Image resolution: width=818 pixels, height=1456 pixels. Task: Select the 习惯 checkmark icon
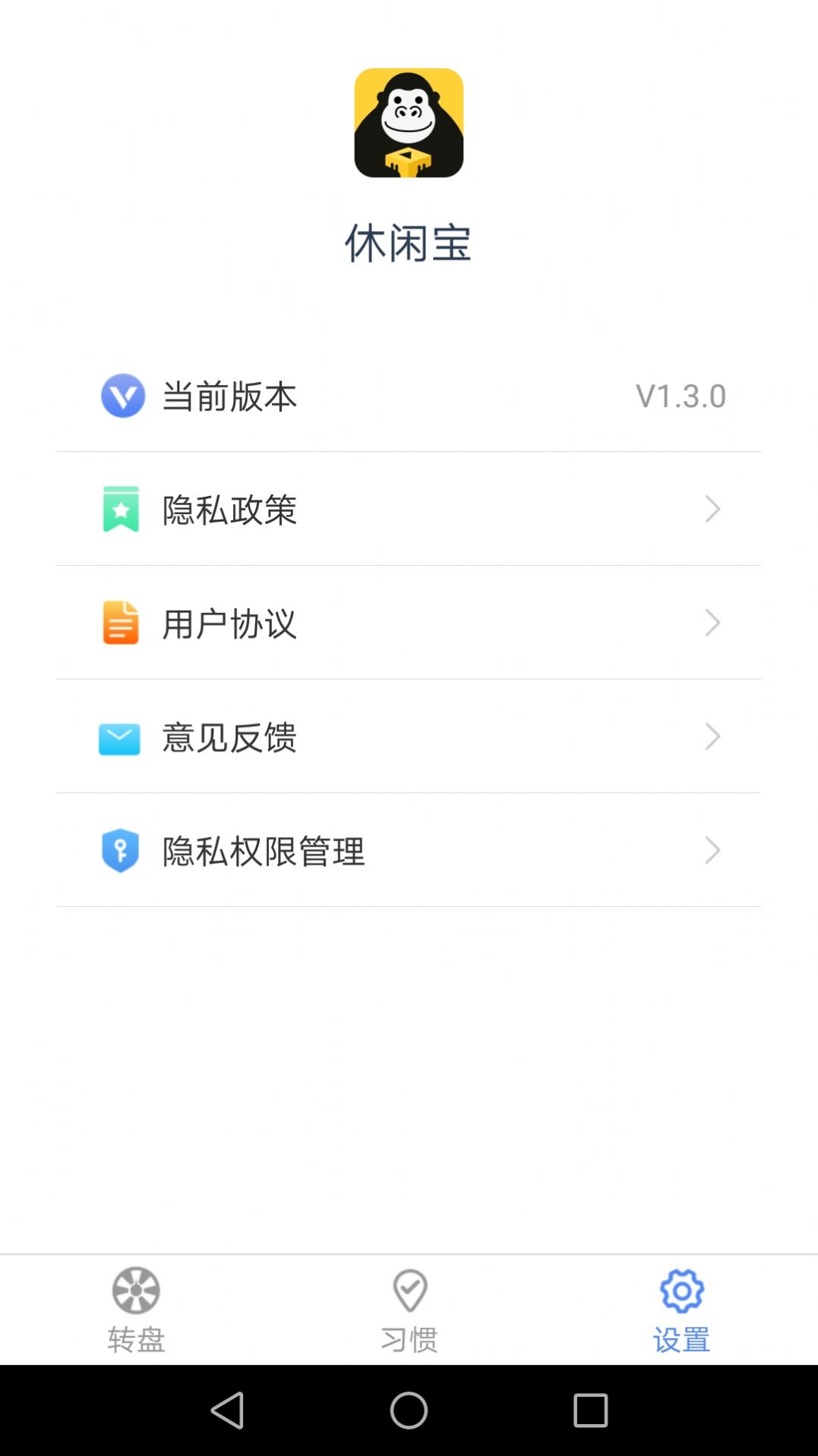click(409, 1292)
